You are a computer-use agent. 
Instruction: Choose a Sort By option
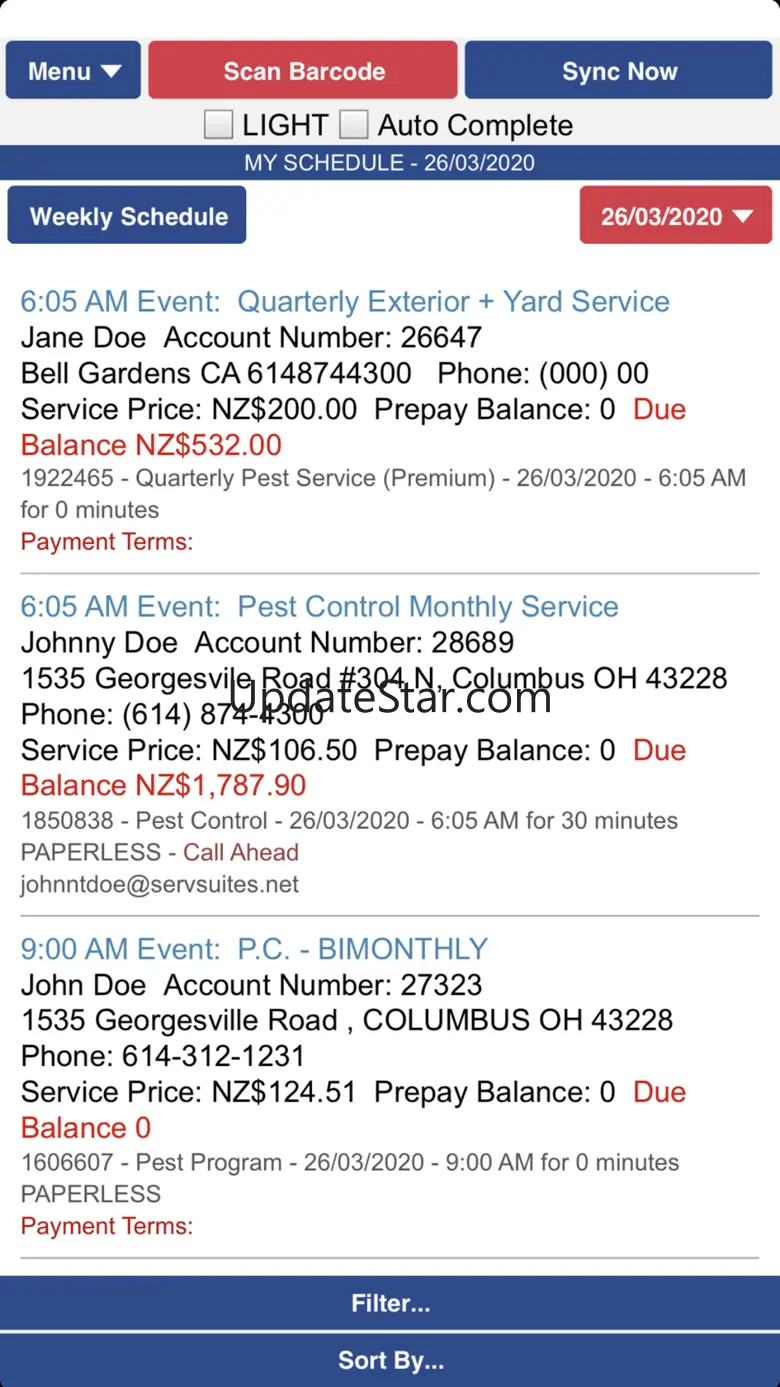point(390,1361)
